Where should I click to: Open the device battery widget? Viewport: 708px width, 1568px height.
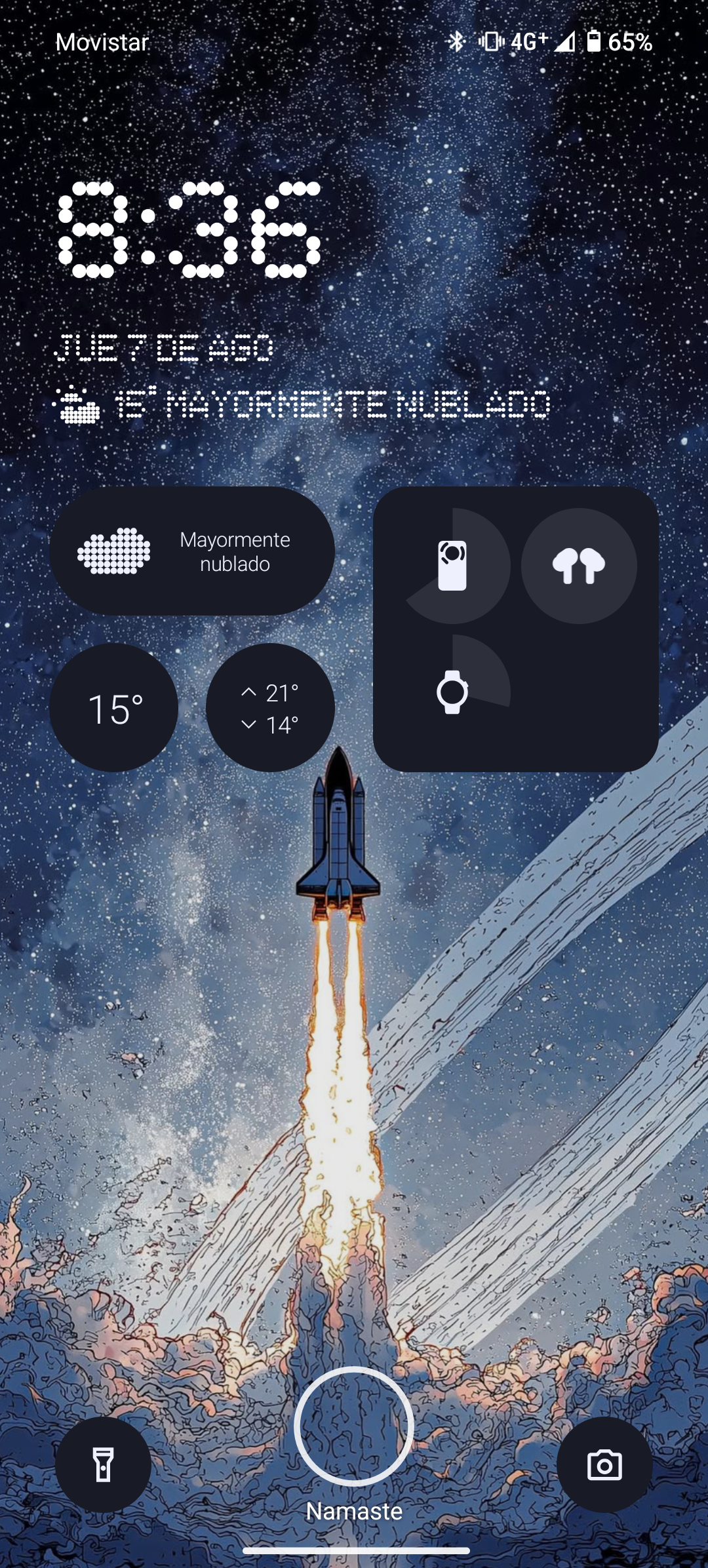pyautogui.click(x=515, y=629)
